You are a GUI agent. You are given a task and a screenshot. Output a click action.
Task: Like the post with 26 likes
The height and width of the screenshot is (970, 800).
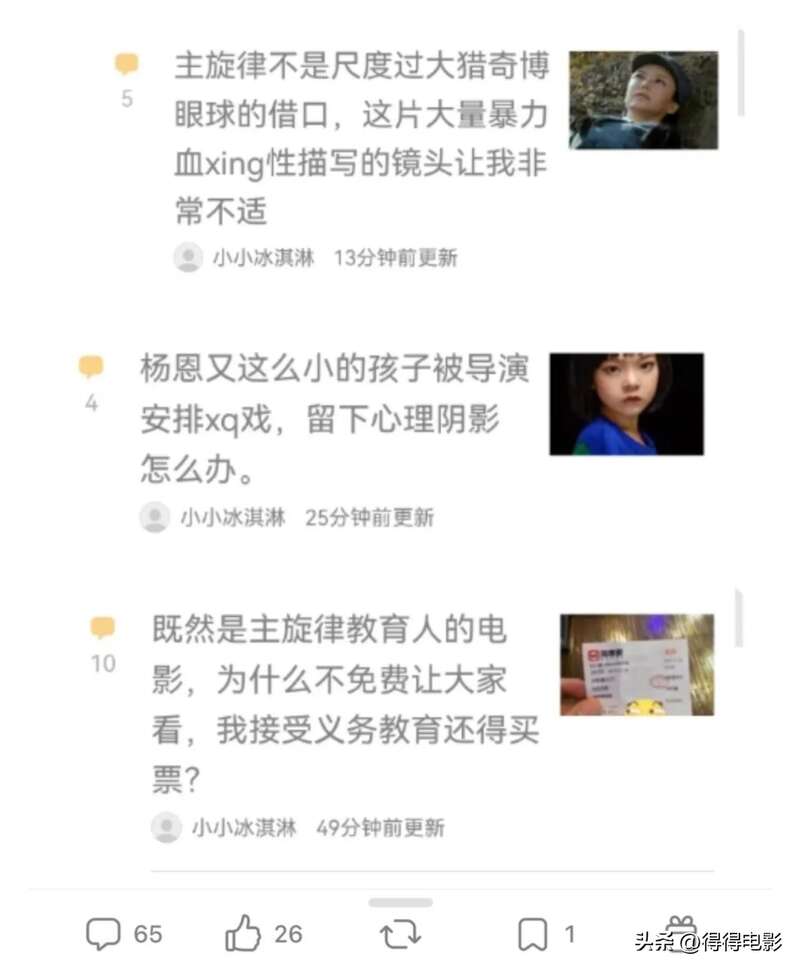(244, 934)
